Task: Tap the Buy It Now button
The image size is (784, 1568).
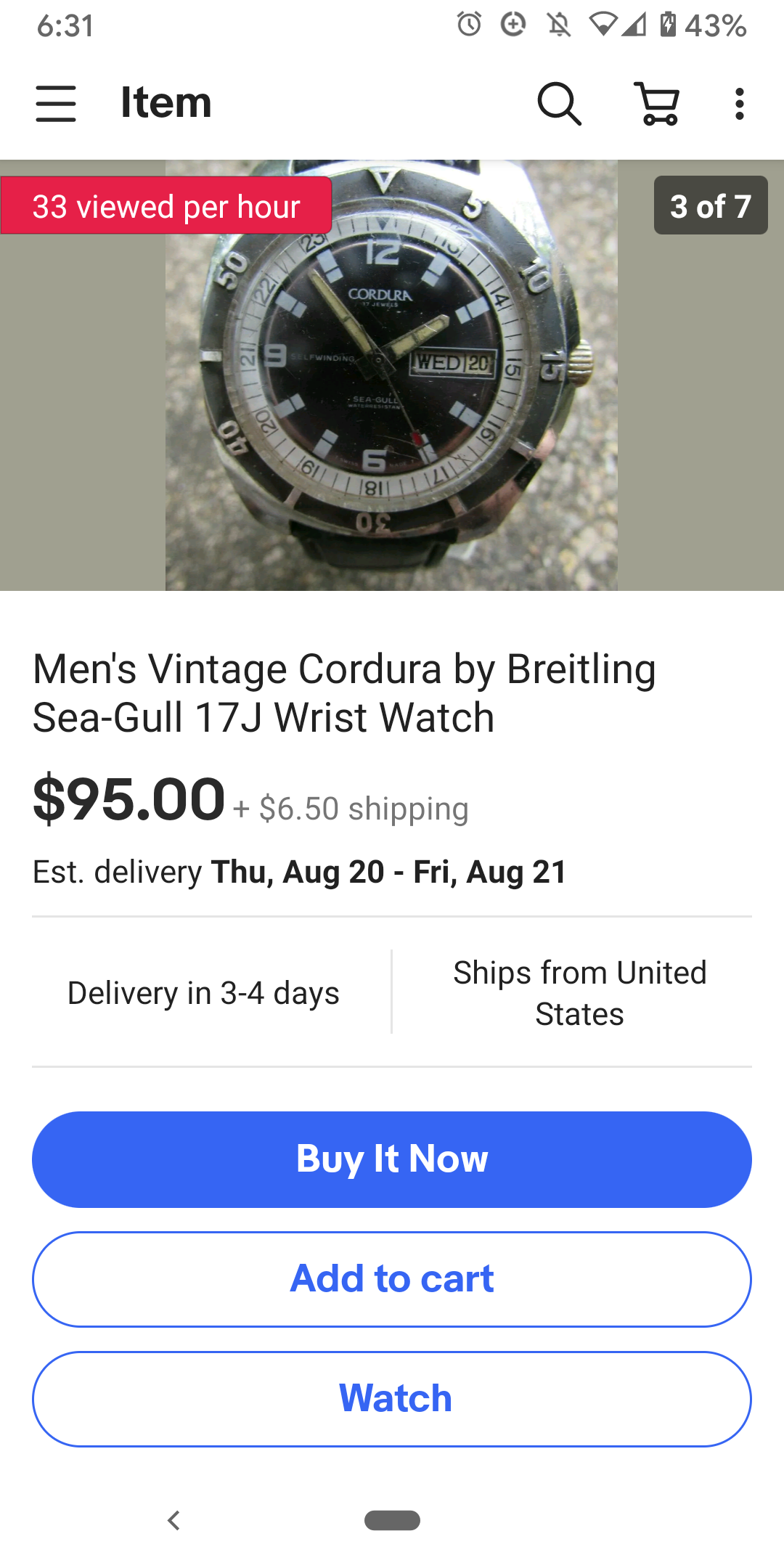Action: [392, 1159]
